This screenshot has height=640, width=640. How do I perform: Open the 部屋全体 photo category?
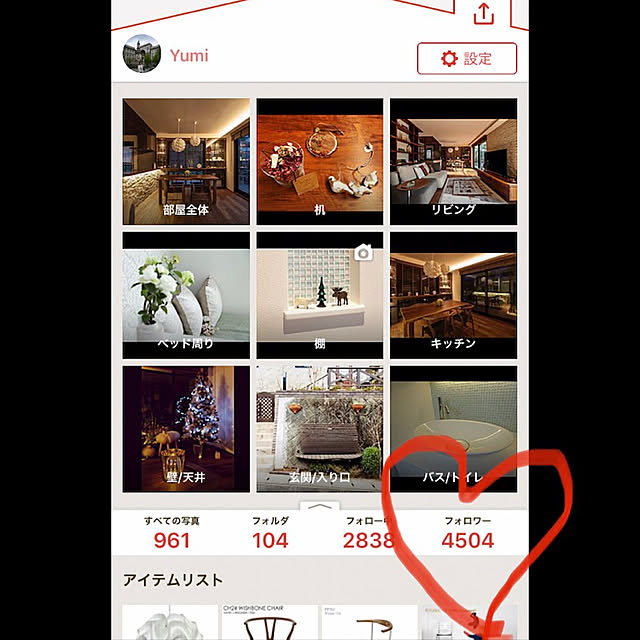[x=186, y=162]
